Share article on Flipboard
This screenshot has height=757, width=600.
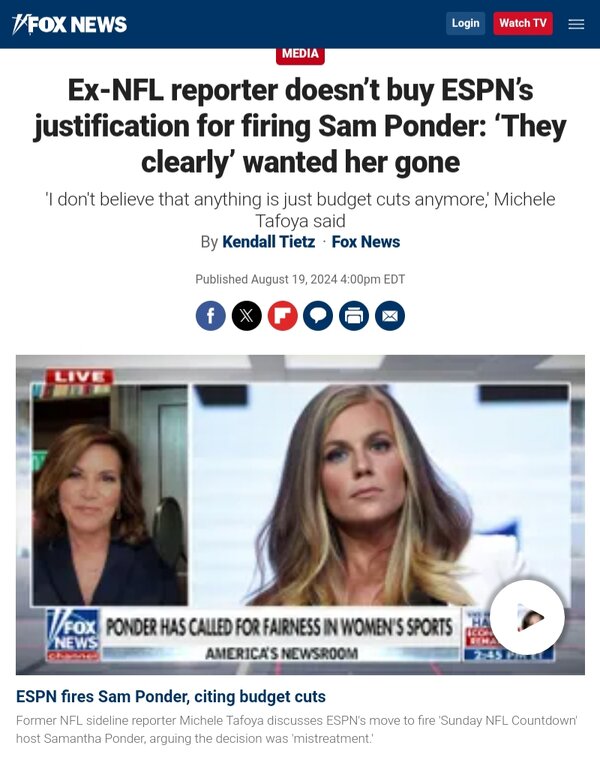(x=283, y=316)
